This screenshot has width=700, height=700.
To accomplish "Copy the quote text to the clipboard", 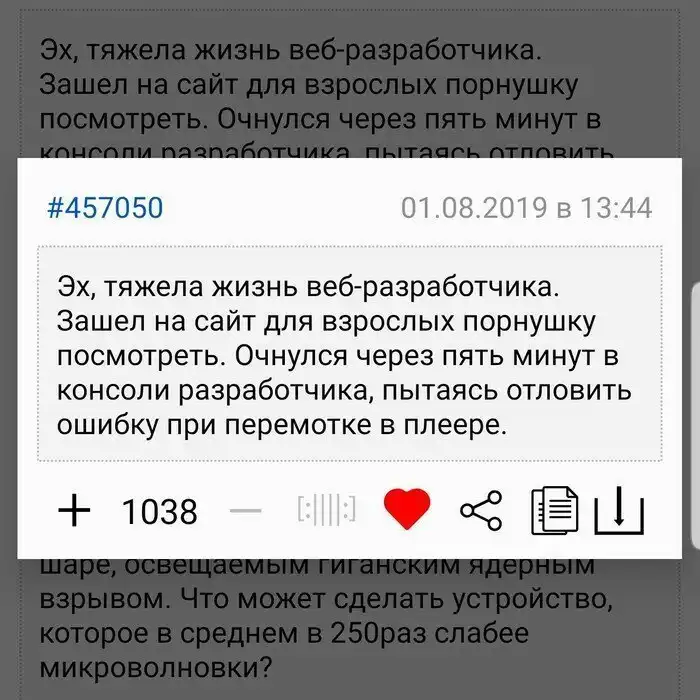I will pyautogui.click(x=554, y=510).
